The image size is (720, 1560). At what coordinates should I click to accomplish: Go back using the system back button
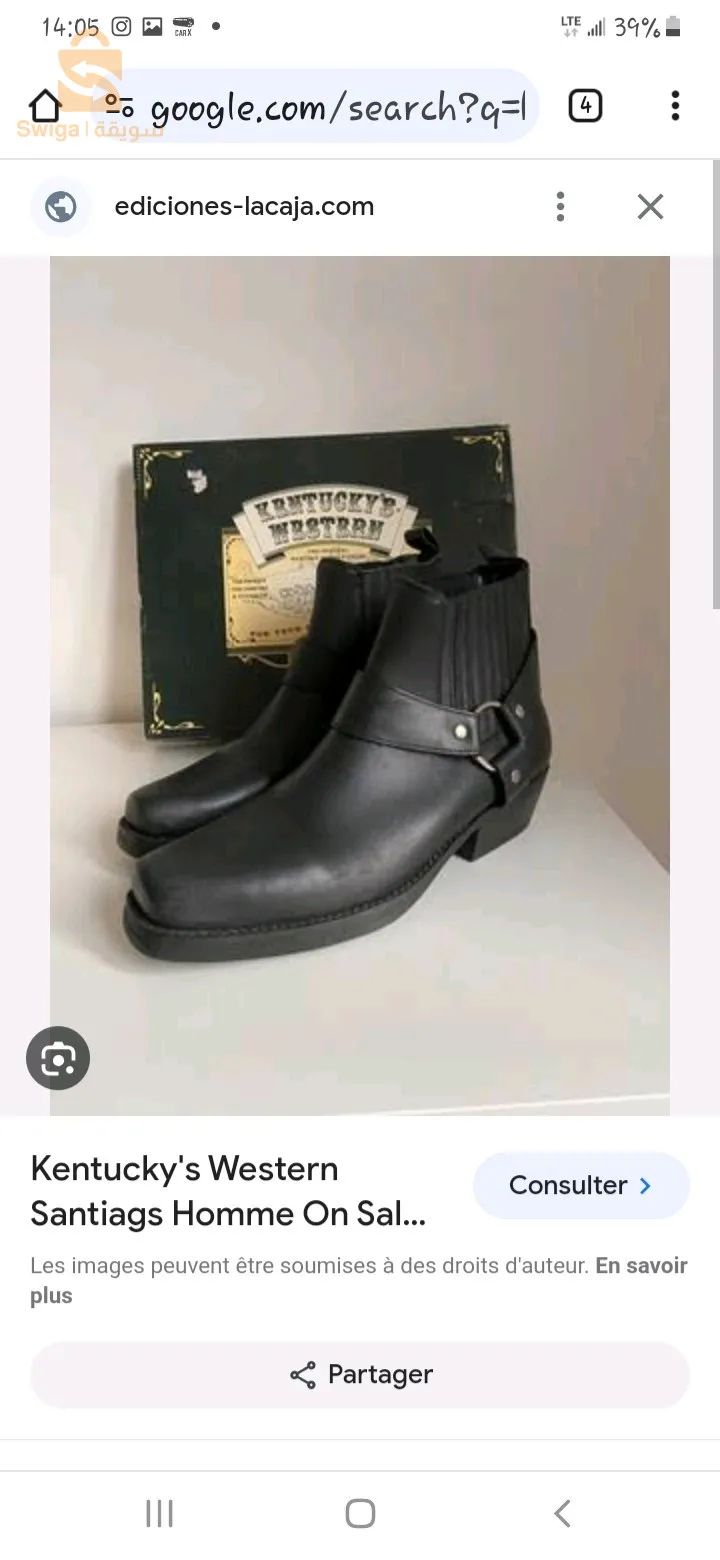(x=562, y=1513)
